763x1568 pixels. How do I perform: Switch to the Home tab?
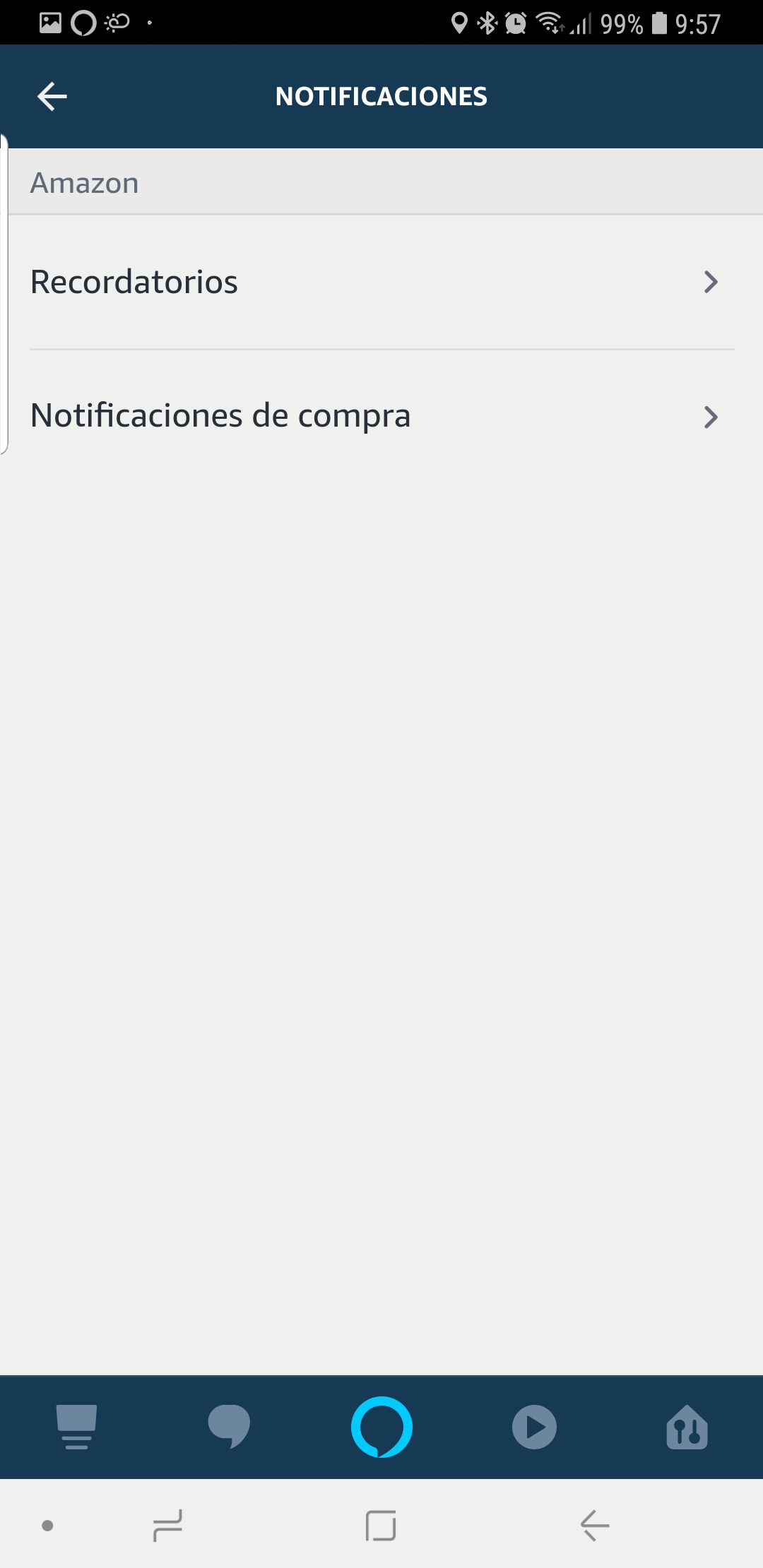pyautogui.click(x=76, y=1427)
